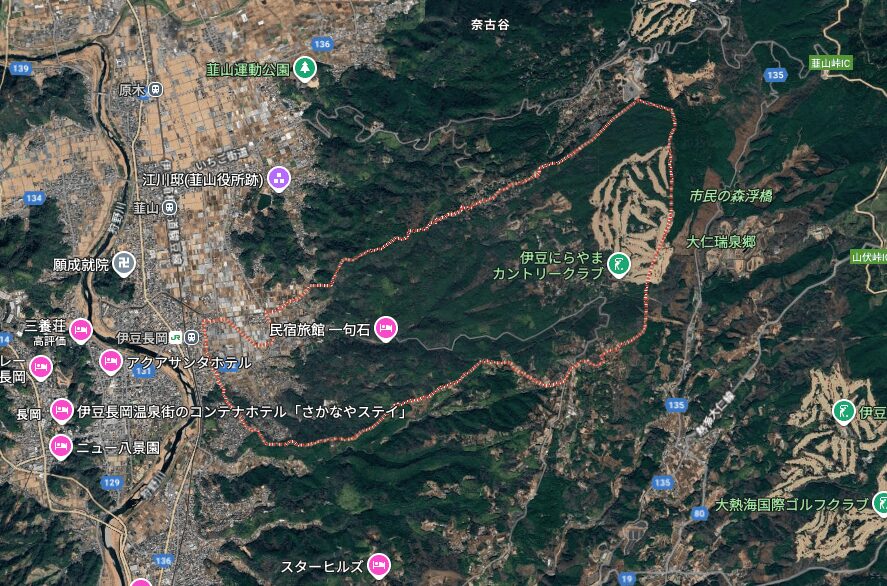The image size is (887, 586).
Task: Open the 三養荘 hotel pin
Action: 80,330
